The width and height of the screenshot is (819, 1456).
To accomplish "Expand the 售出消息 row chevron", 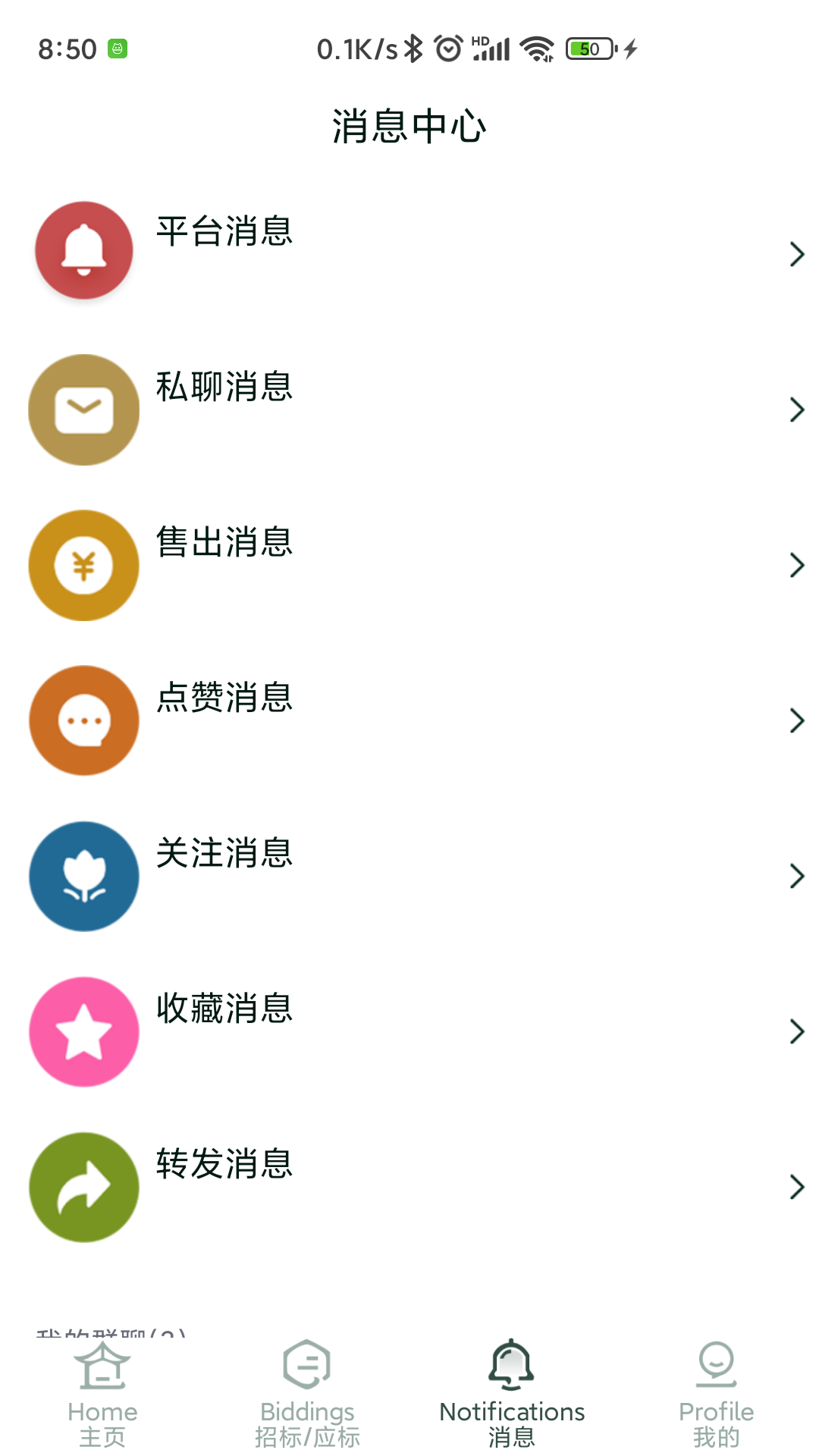I will (797, 565).
